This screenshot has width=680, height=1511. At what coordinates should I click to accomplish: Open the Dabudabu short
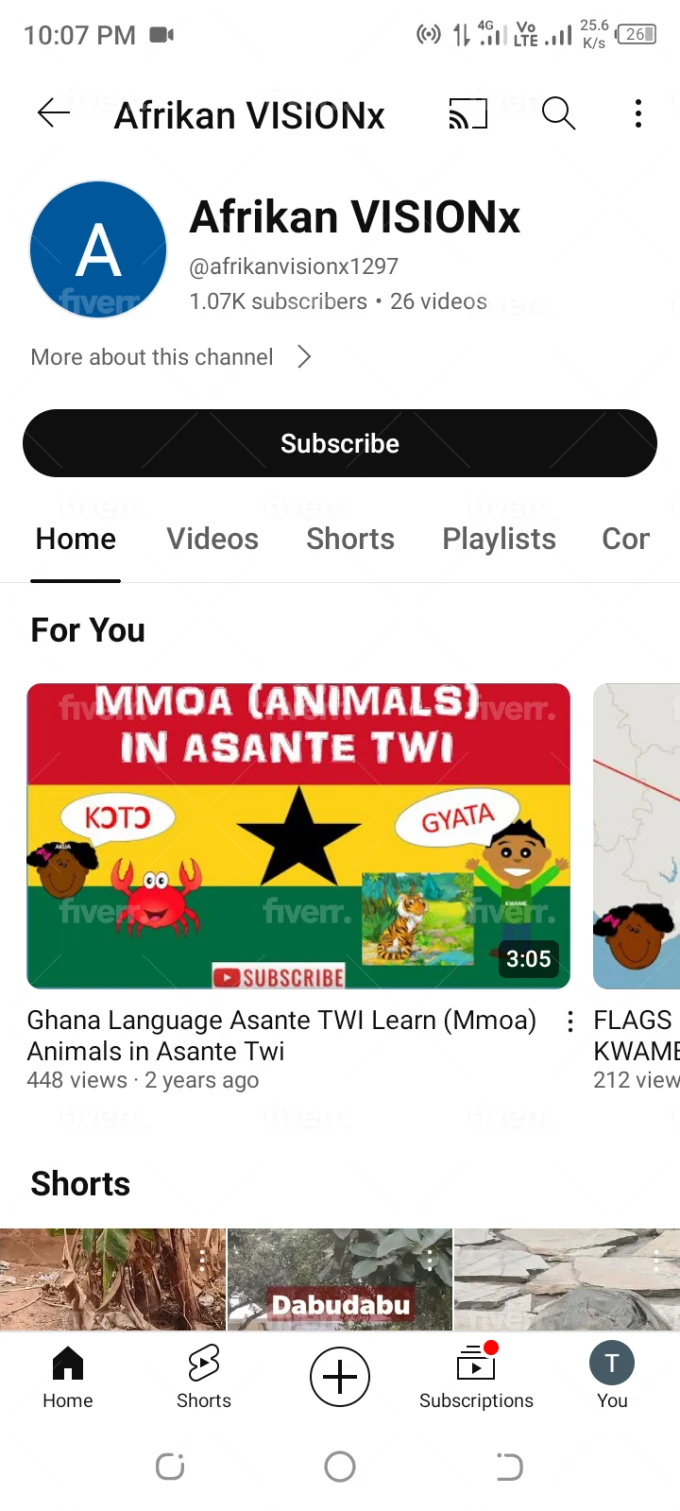[x=340, y=1280]
